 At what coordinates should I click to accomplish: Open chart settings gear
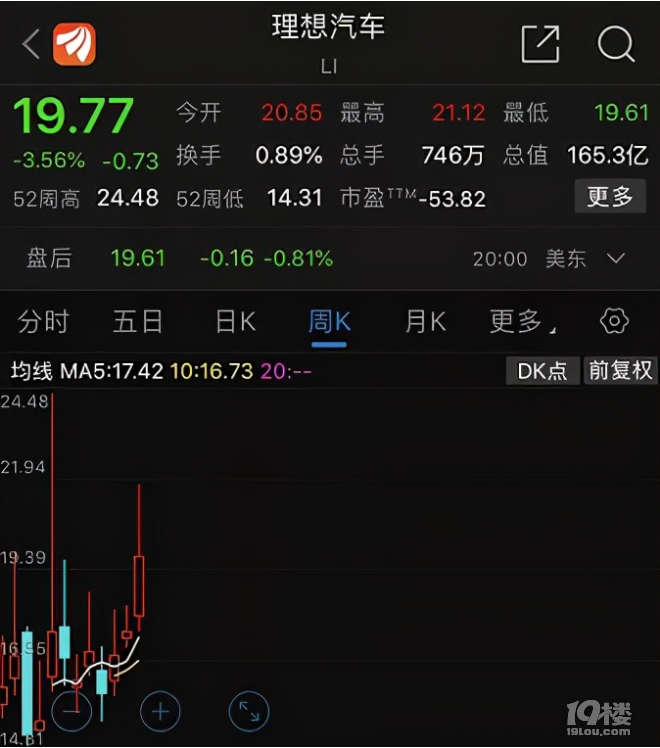(614, 321)
